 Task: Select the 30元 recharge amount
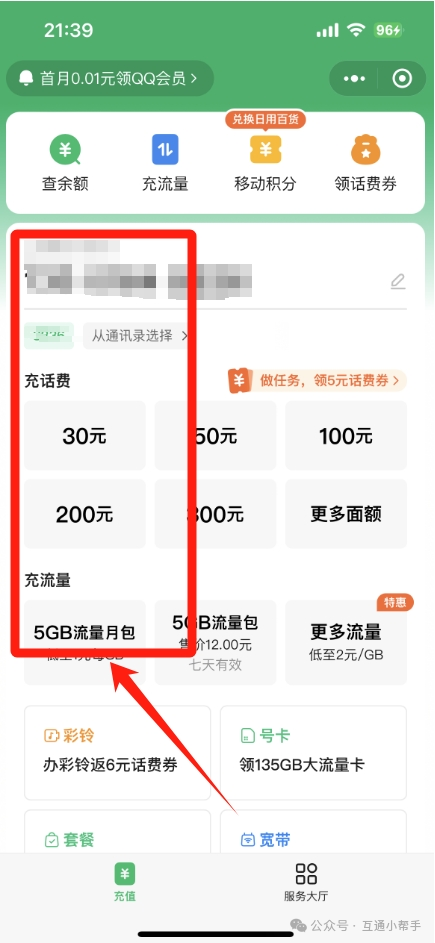pyautogui.click(x=85, y=435)
